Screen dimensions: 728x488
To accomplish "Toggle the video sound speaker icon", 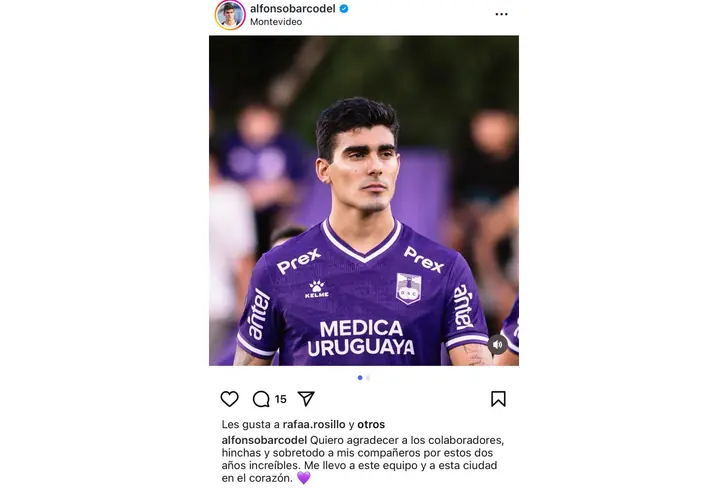I will coord(498,344).
